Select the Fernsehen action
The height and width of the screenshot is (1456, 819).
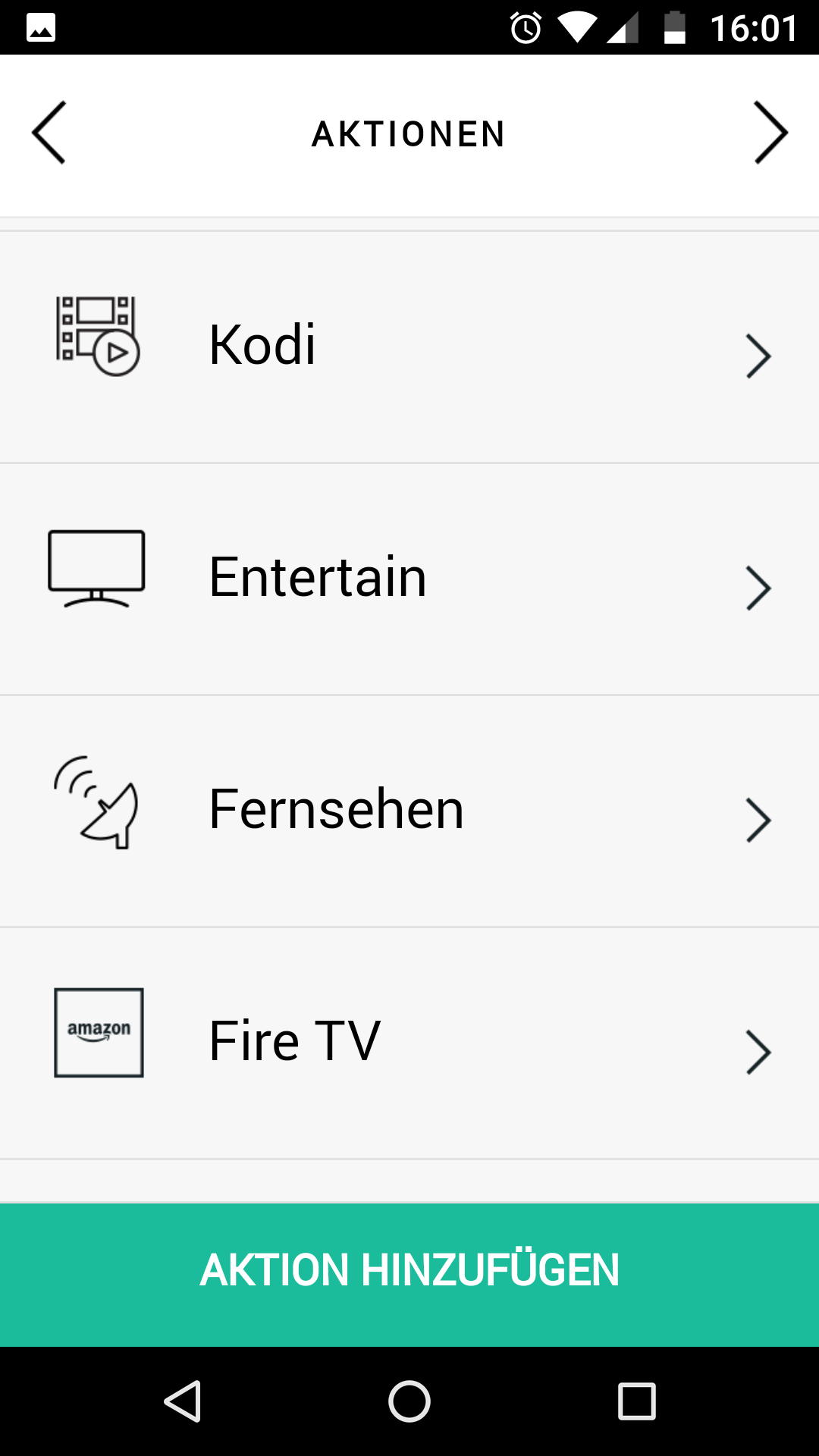[x=409, y=811]
